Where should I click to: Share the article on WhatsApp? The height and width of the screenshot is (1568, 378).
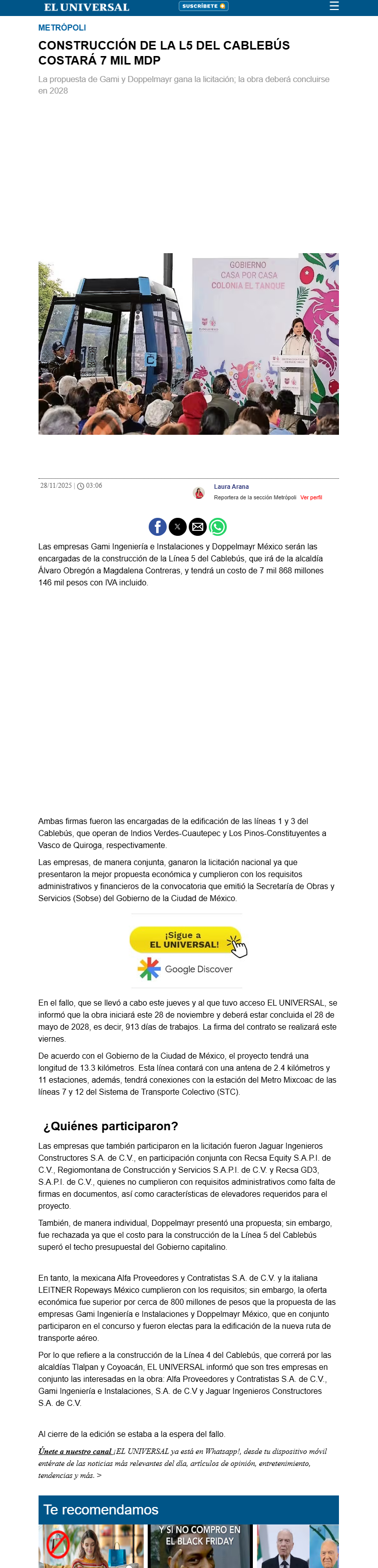click(218, 526)
